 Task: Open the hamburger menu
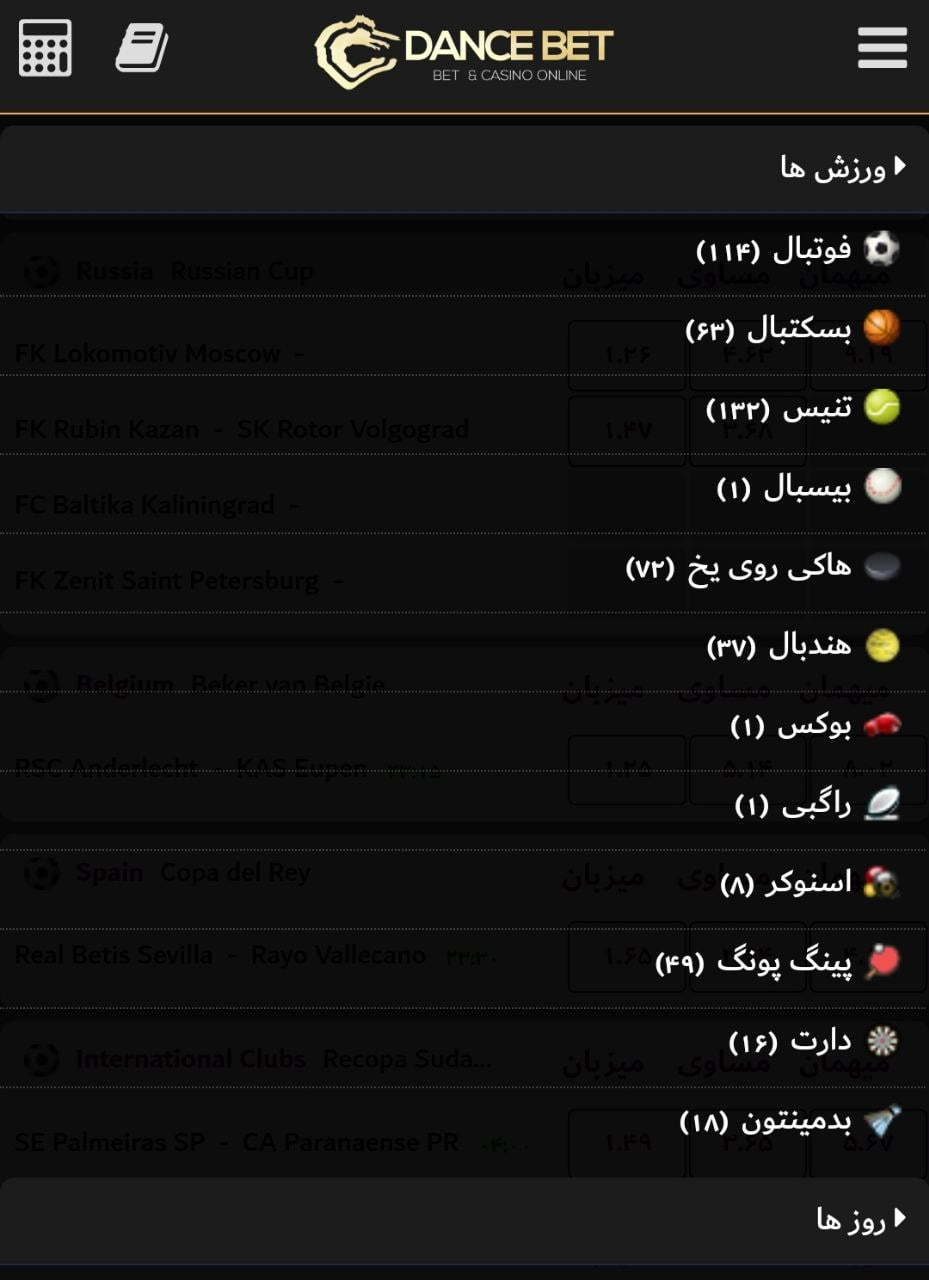[881, 48]
